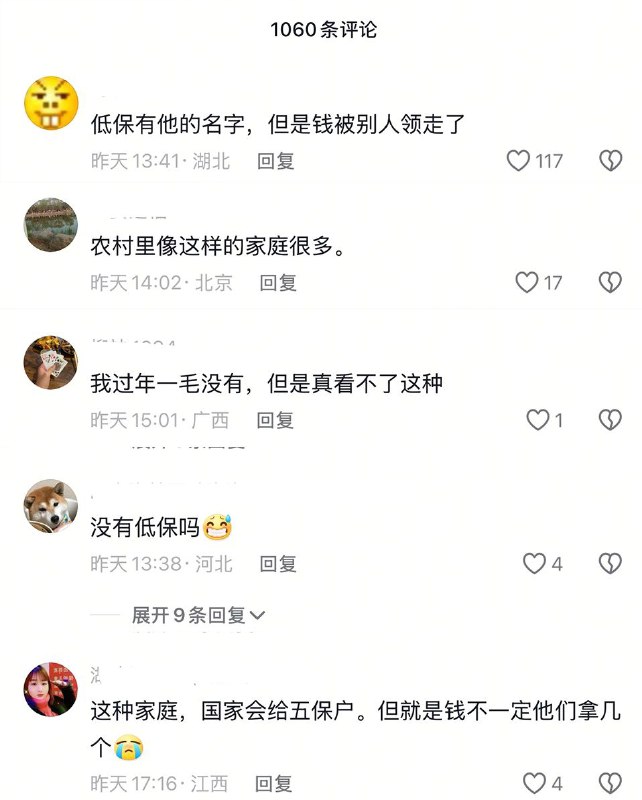Dislike the comment posted from 江西
The width and height of the screenshot is (642, 800).
[x=610, y=783]
